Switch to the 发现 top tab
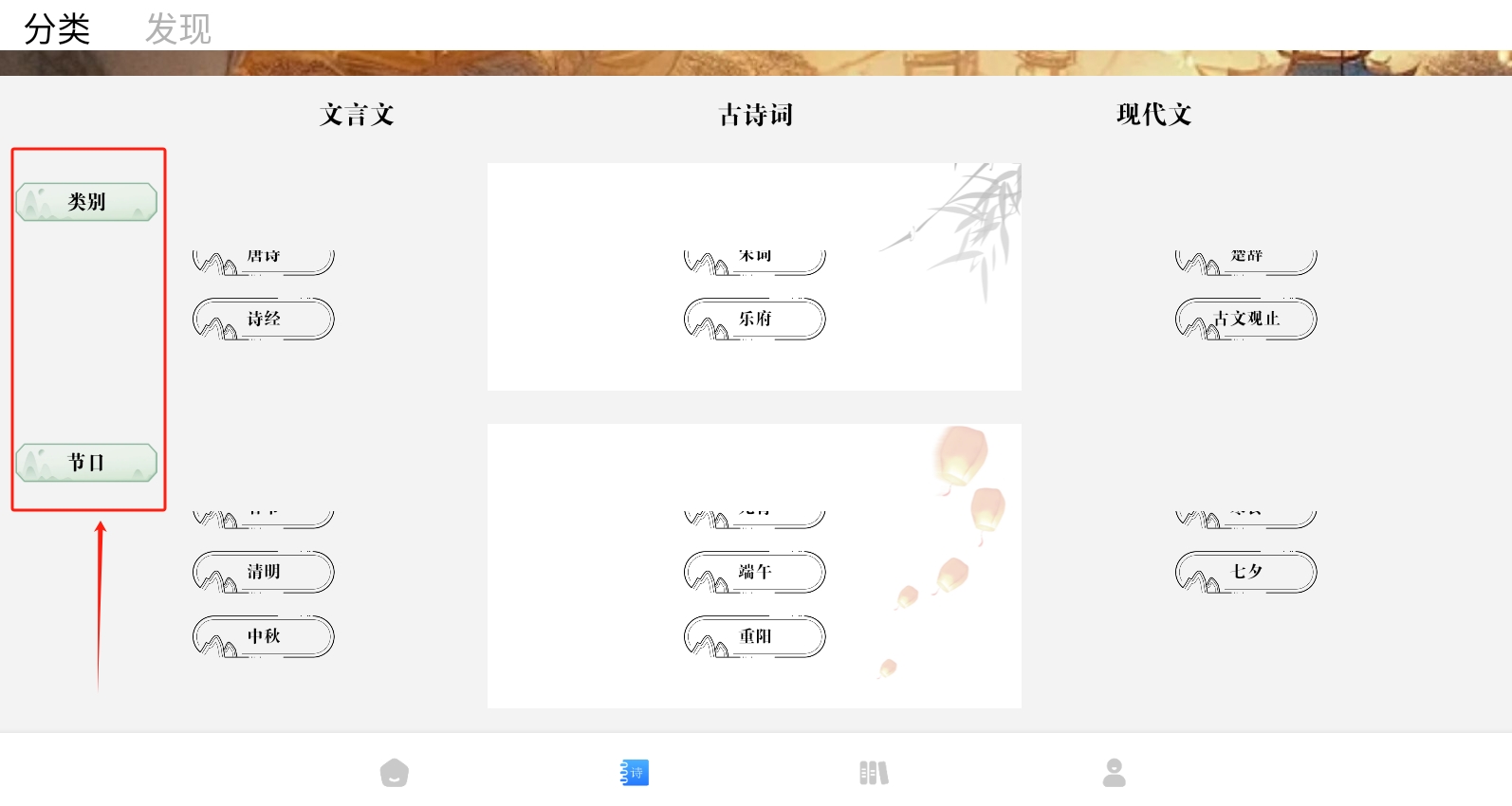Viewport: 1512px width, 806px height. 177,28
